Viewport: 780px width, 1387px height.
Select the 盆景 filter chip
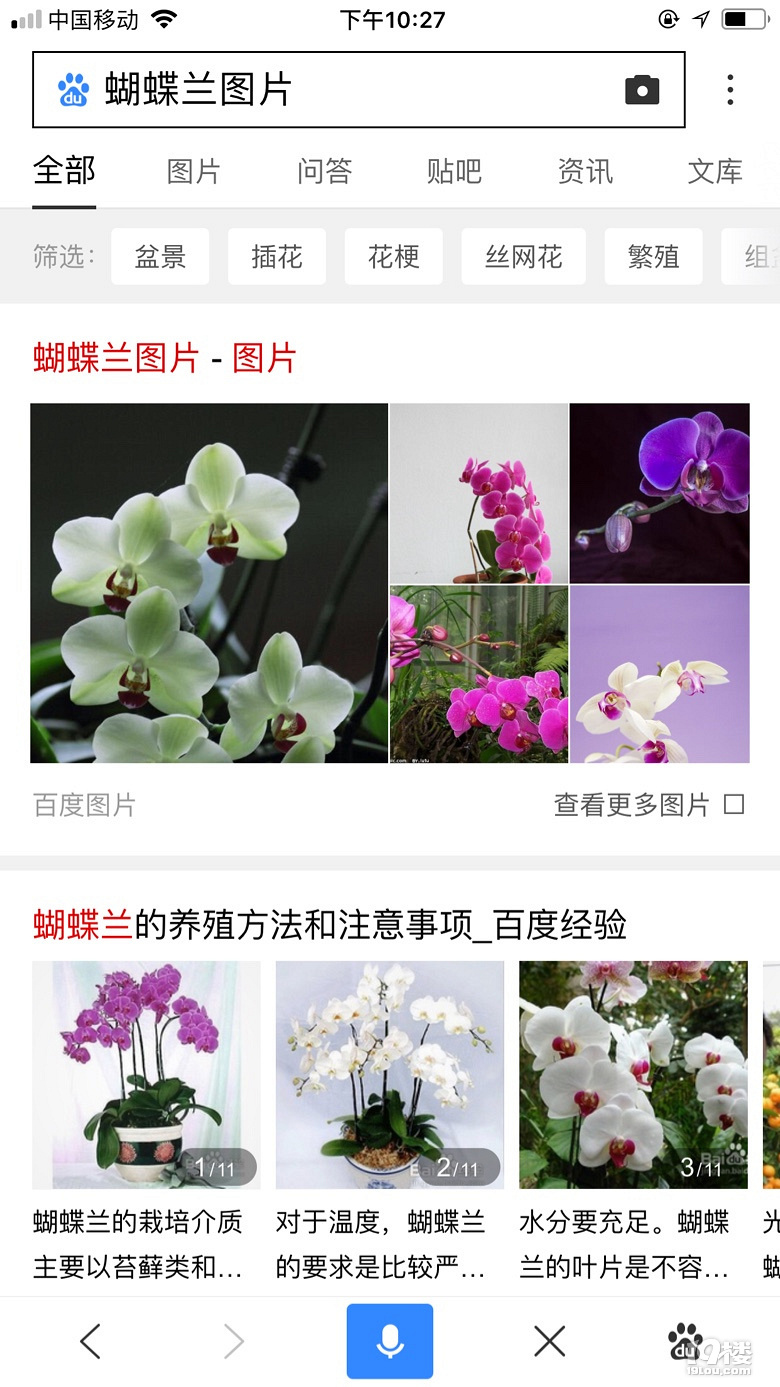160,257
